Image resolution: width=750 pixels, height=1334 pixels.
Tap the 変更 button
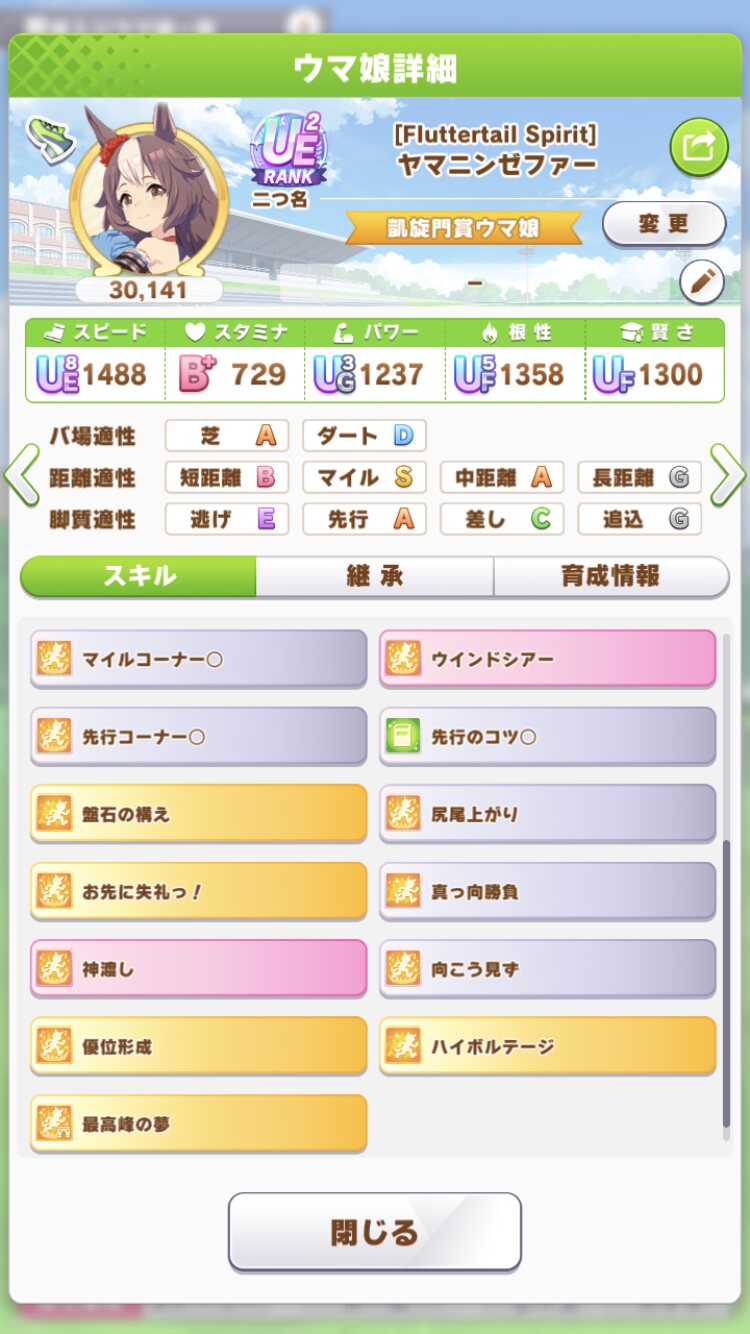(664, 223)
